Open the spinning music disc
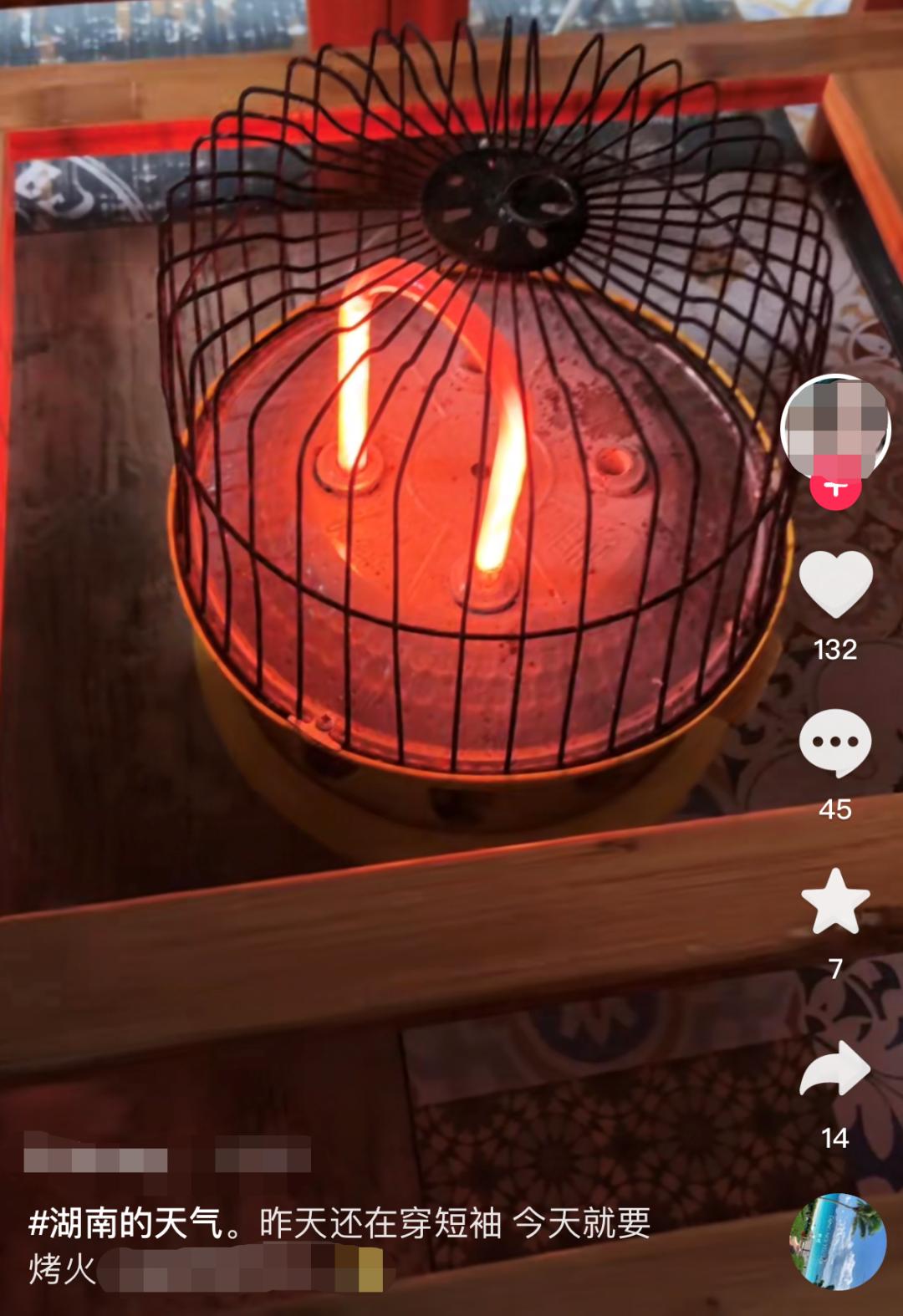 point(838,1241)
